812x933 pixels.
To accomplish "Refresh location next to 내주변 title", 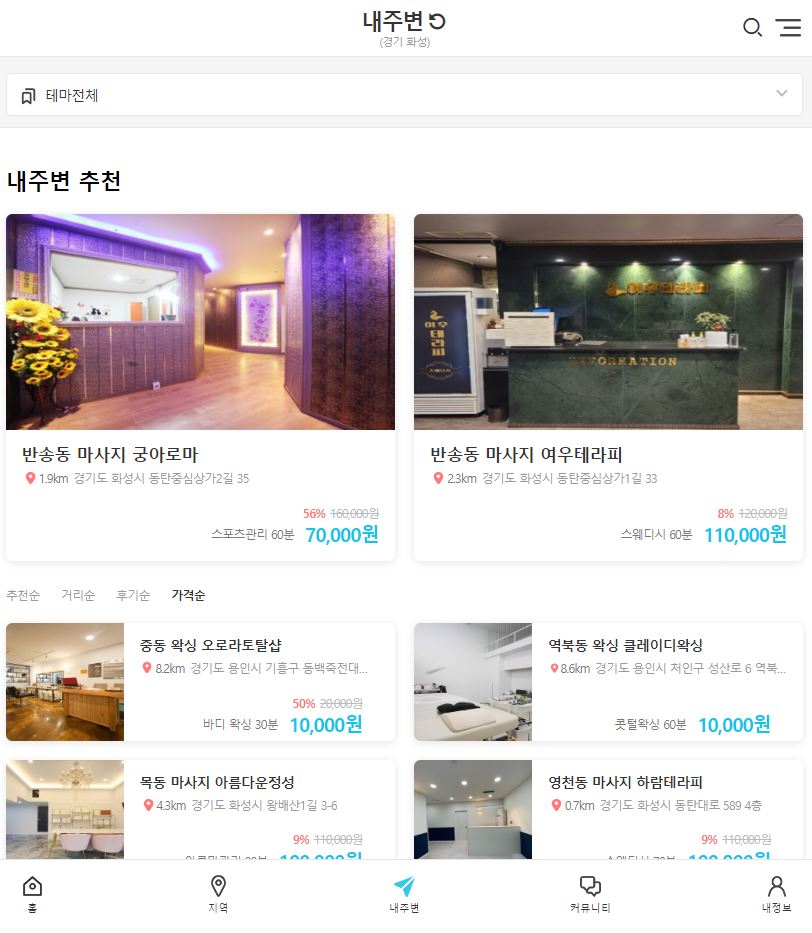I will [437, 21].
